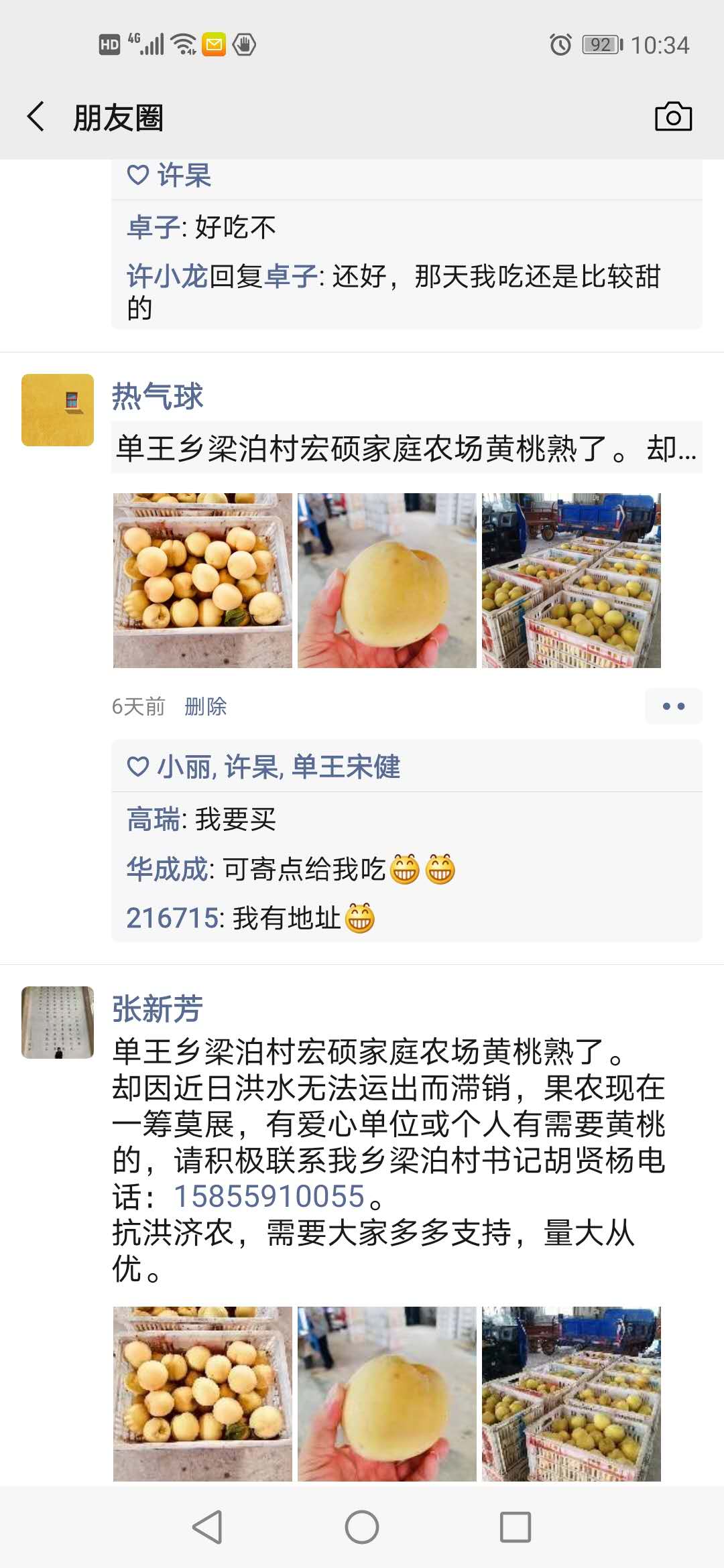Viewport: 724px width, 1568px height.
Task: Open 张新芳's profile avatar
Action: pyautogui.click(x=58, y=1023)
